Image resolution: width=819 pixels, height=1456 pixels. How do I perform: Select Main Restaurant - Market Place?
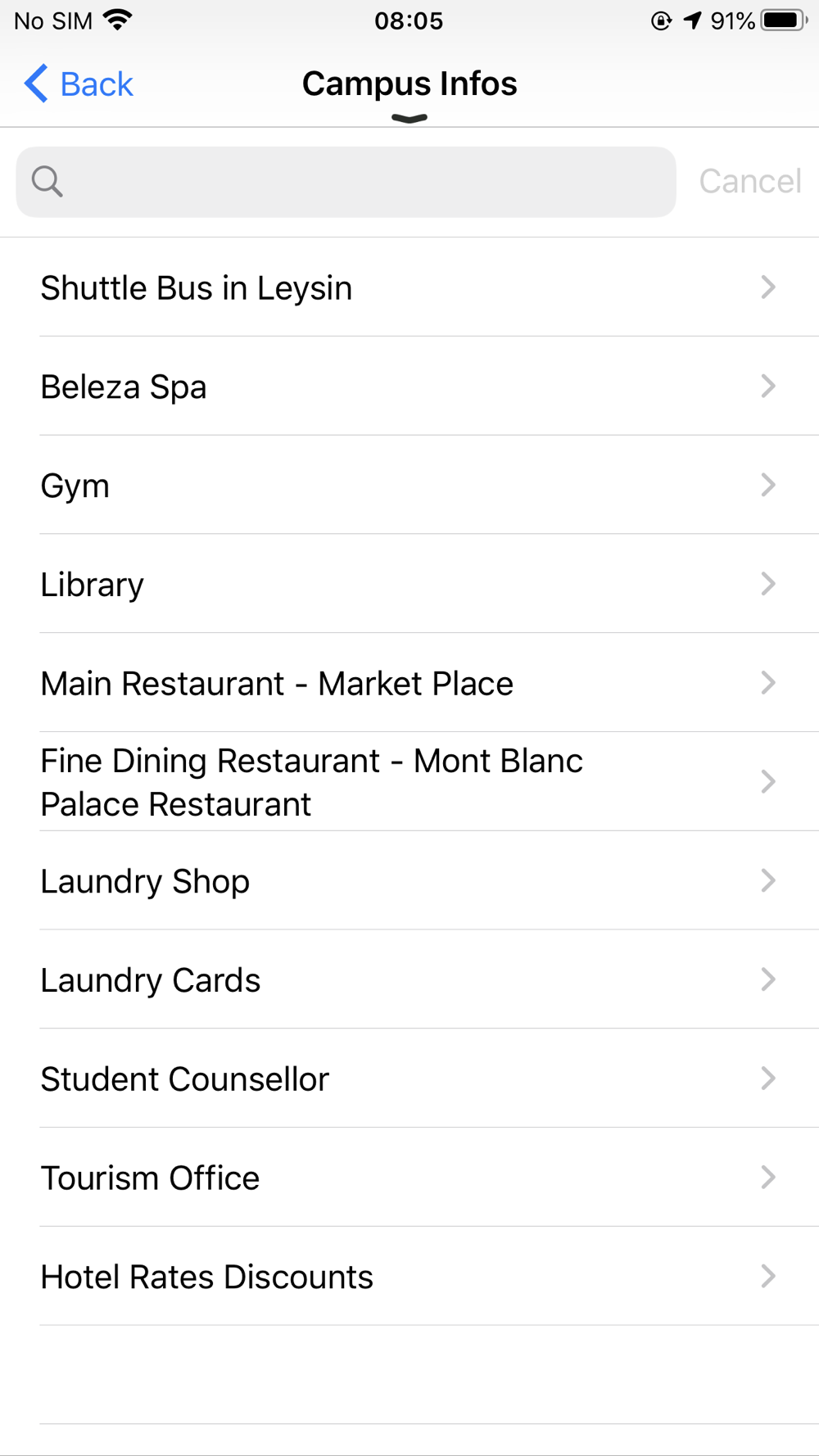409,683
